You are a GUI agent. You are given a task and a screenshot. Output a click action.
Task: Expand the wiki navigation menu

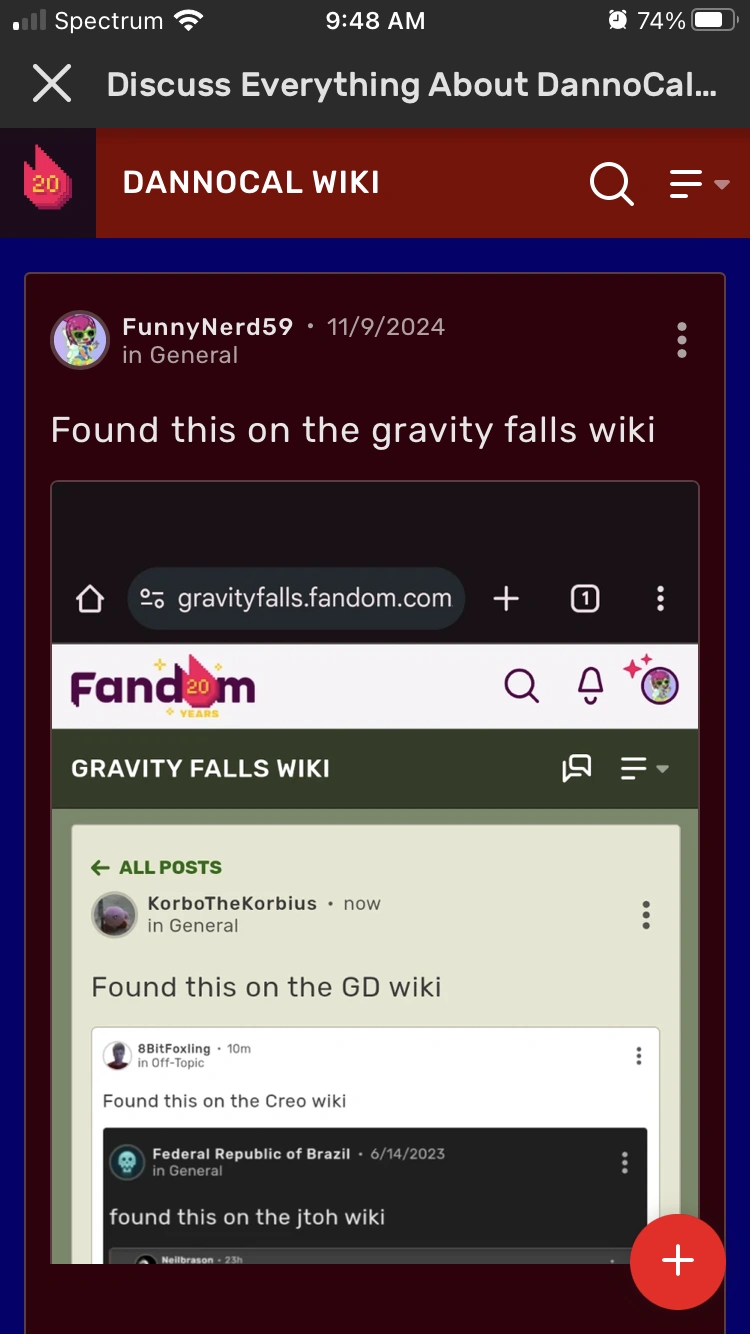pos(698,183)
